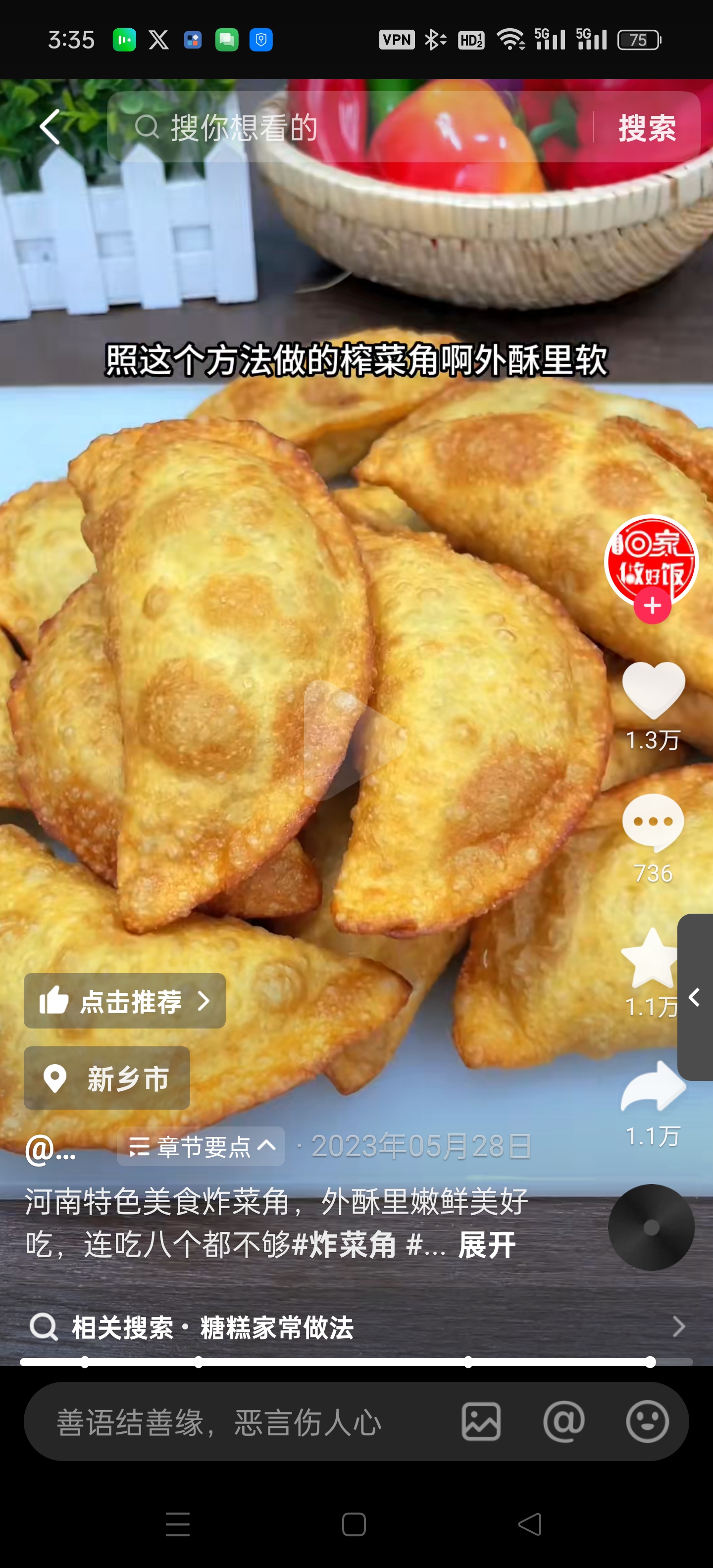
Task: Share the video using the arrow icon
Action: (x=653, y=1086)
